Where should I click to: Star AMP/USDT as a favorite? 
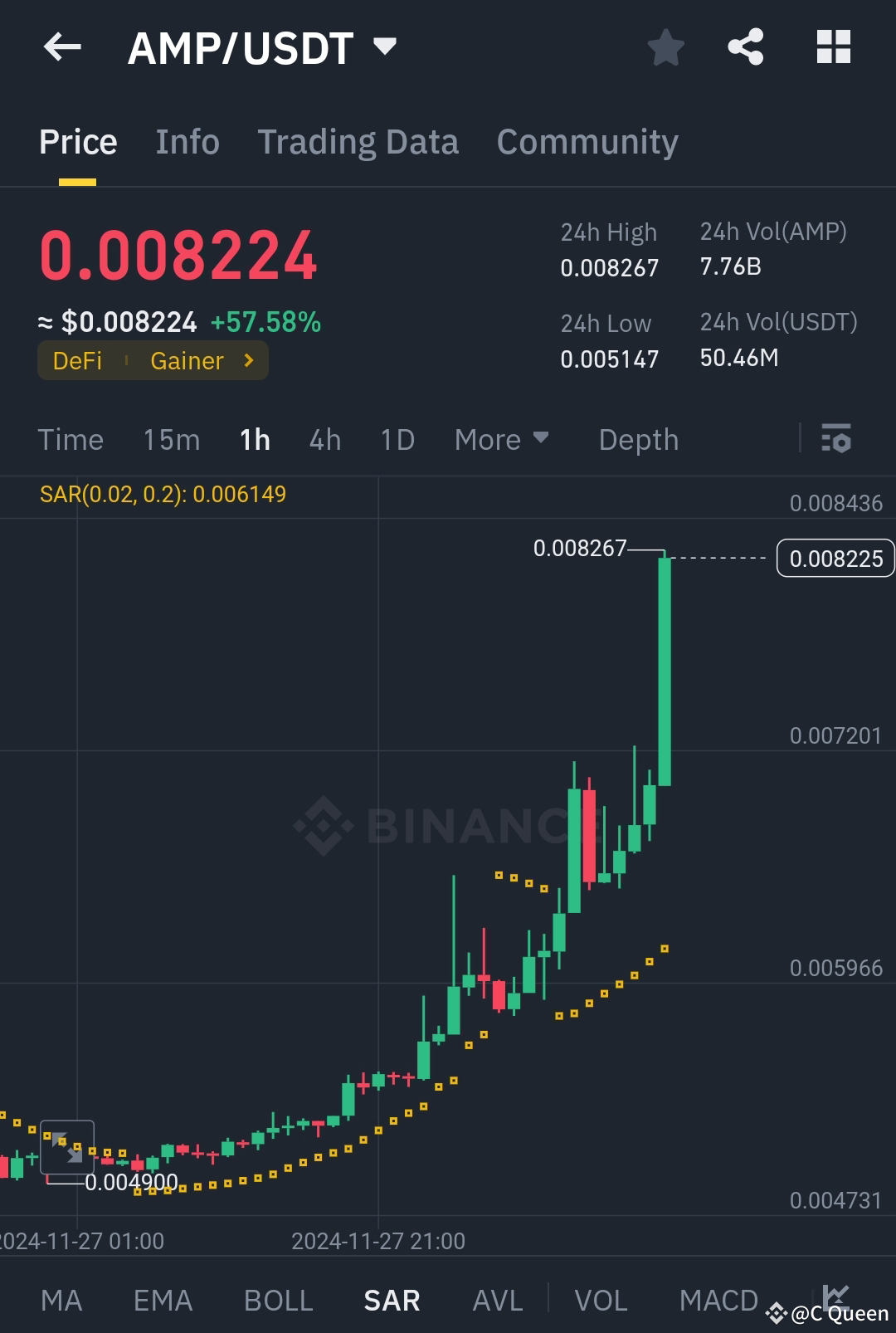(666, 47)
